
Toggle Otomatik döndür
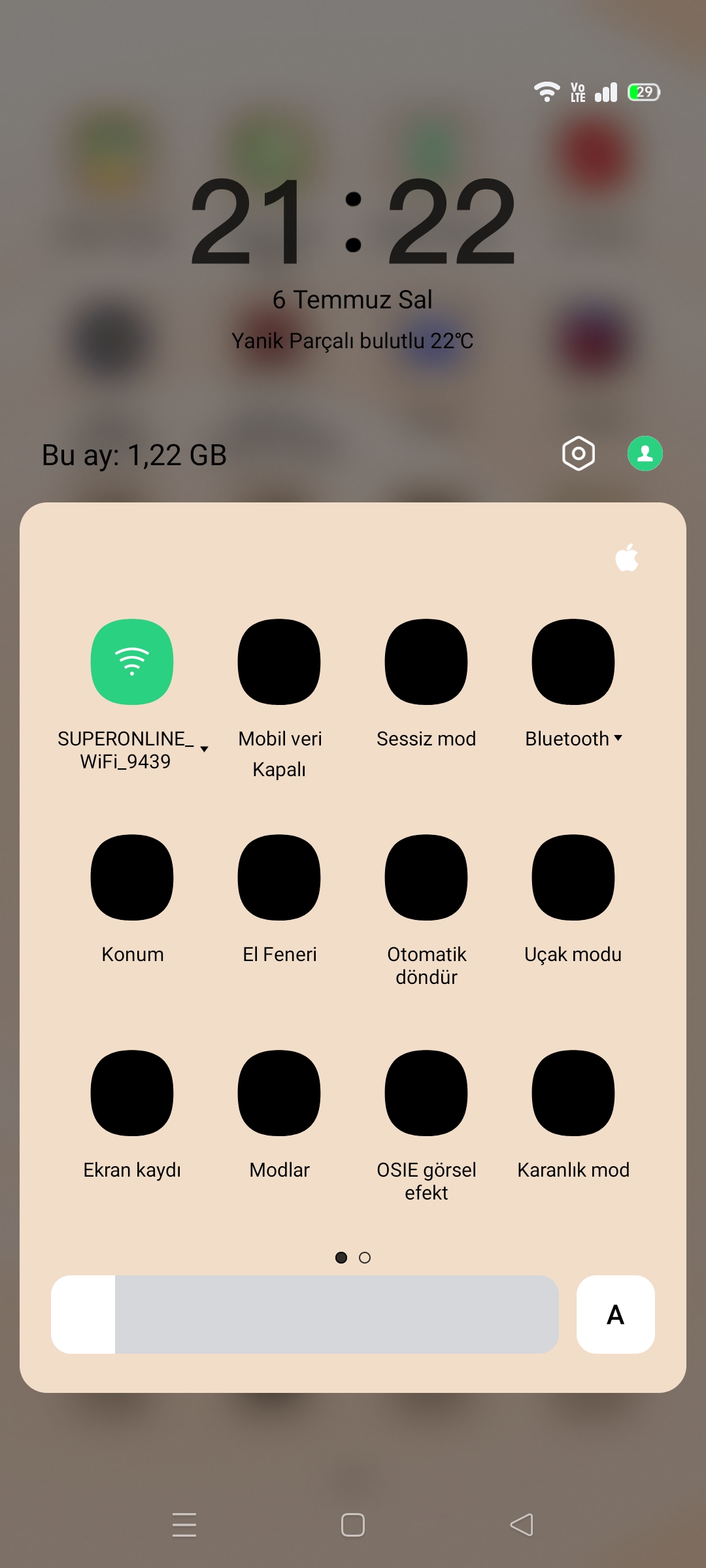(x=426, y=877)
